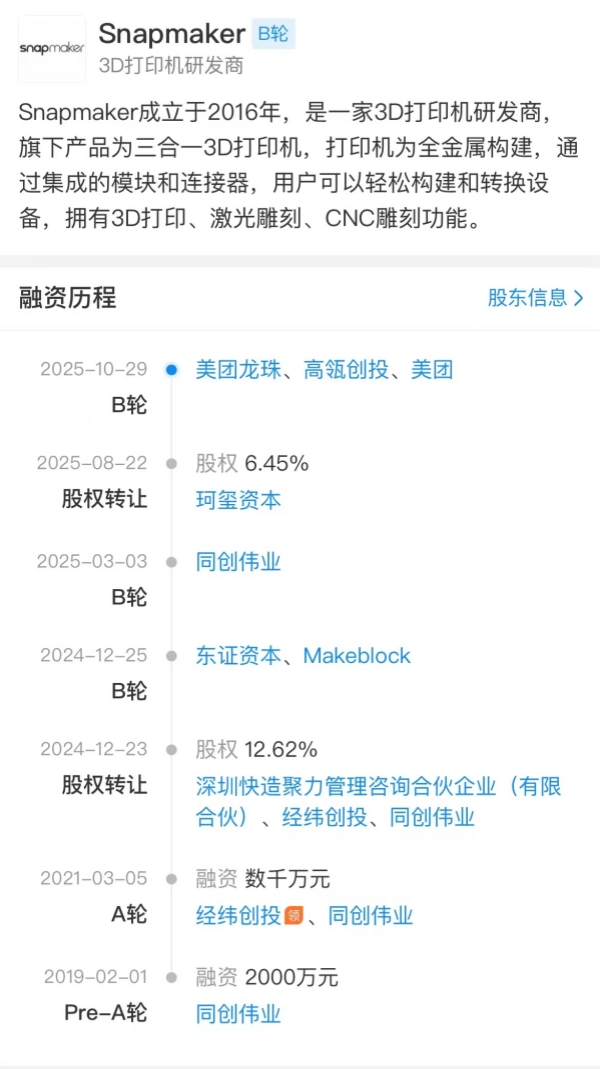Open 经纬创投 in the 2024-12-23 equity transfer
This screenshot has width=600, height=1069.
323,817
